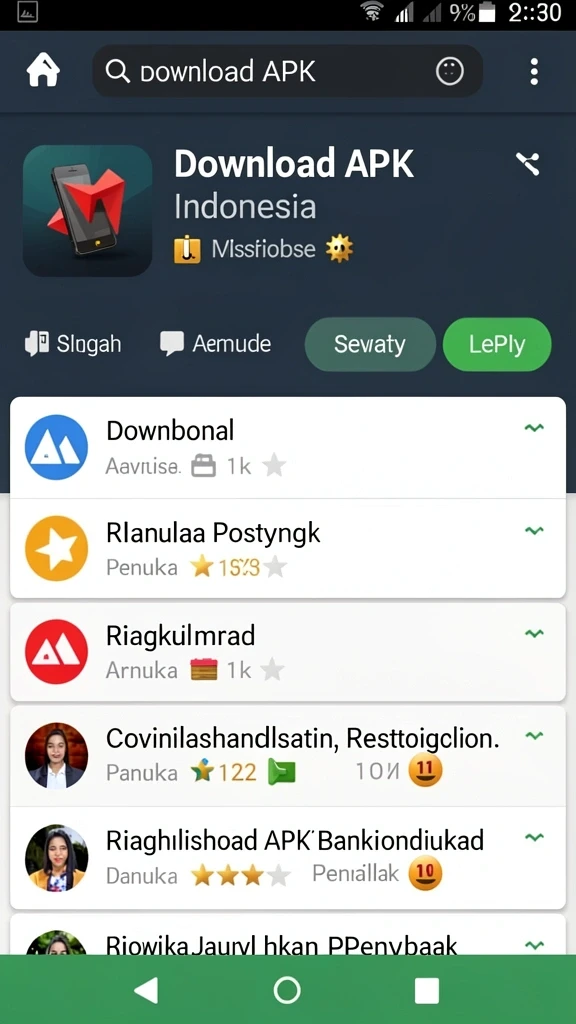Open the Rlanulaa Postyngk list item
The image size is (576, 1024).
pyautogui.click(x=288, y=549)
